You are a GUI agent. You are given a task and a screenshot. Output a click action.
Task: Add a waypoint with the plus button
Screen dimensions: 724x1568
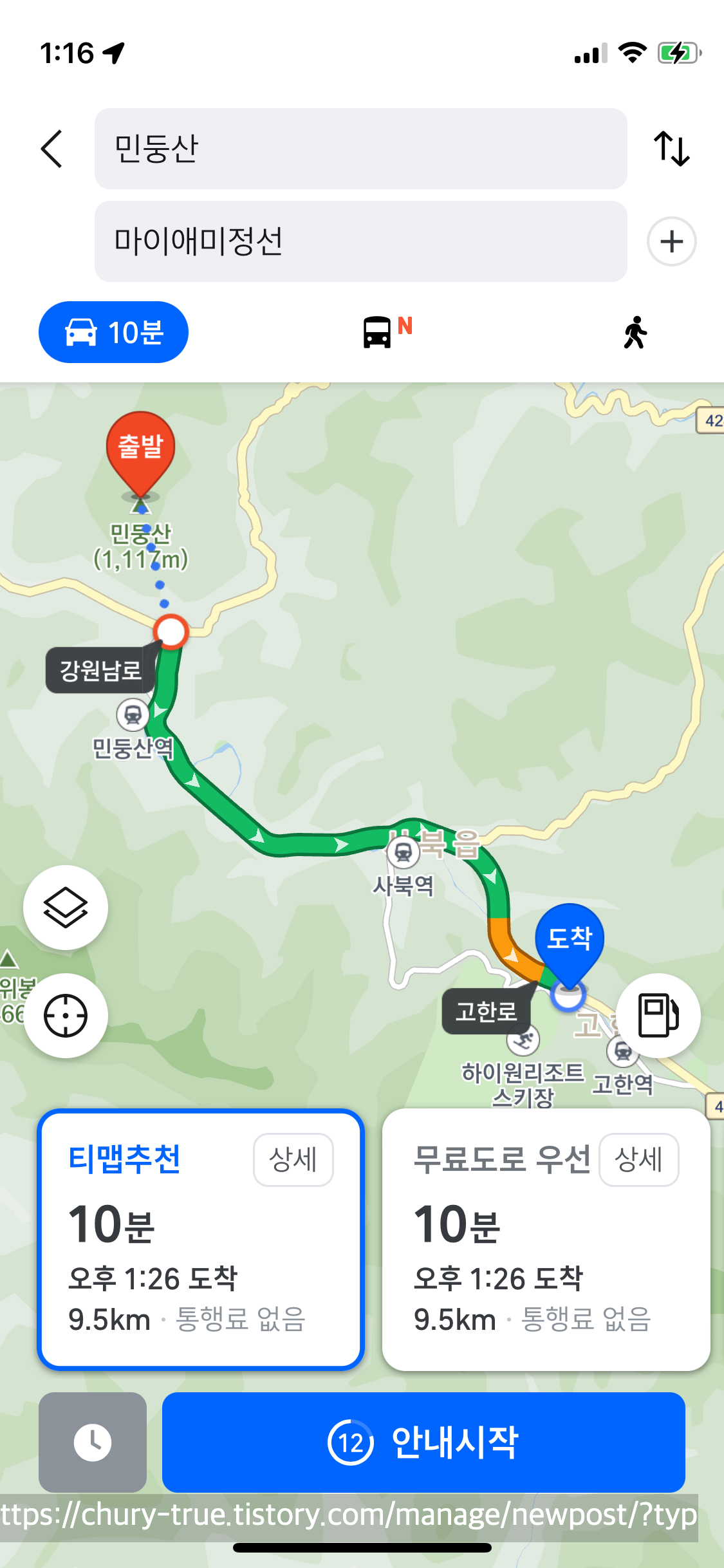coord(671,241)
